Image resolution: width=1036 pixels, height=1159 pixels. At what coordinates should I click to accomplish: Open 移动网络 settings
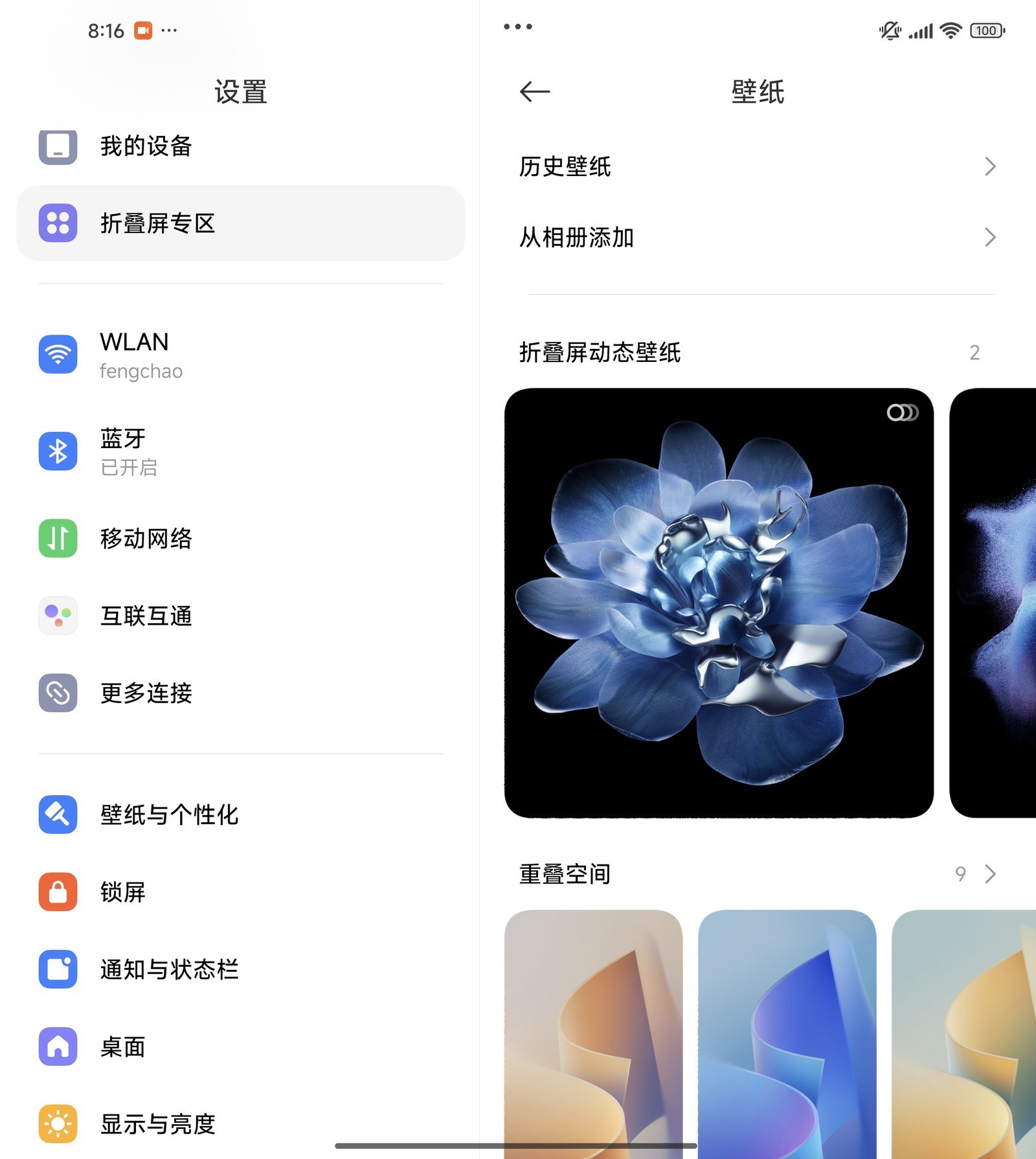pos(240,538)
